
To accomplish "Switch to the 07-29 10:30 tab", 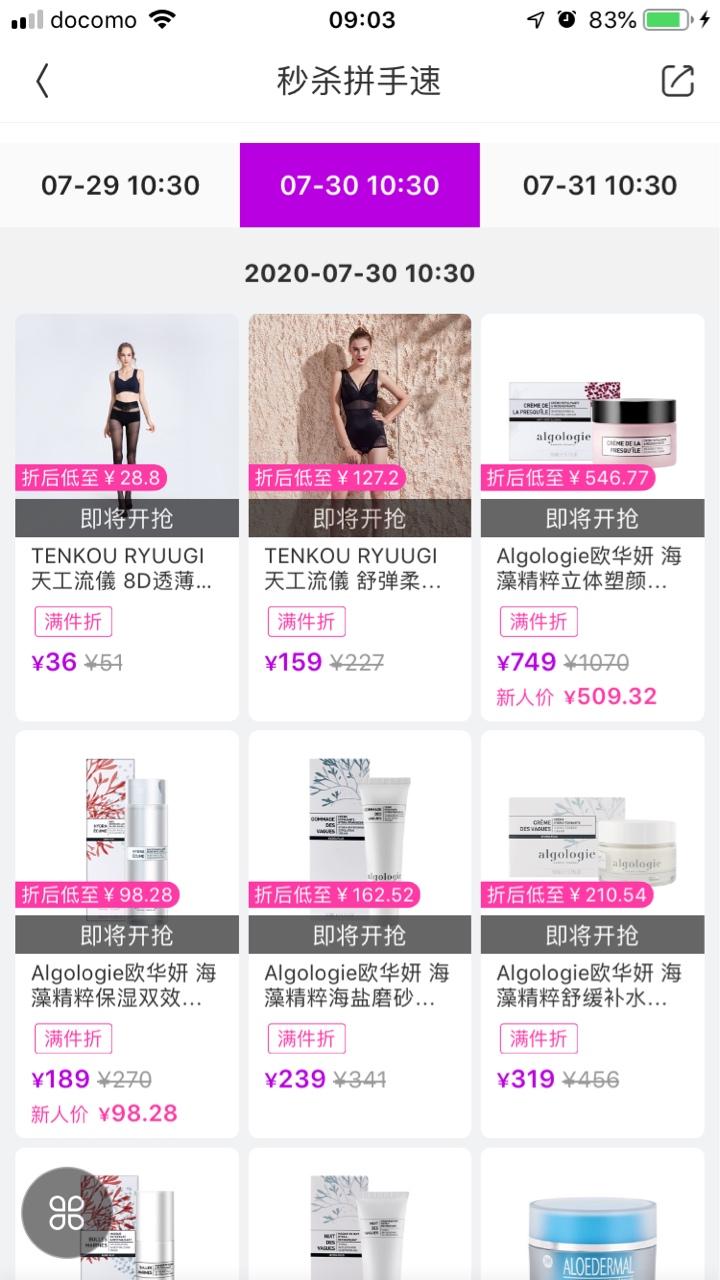I will tap(120, 185).
